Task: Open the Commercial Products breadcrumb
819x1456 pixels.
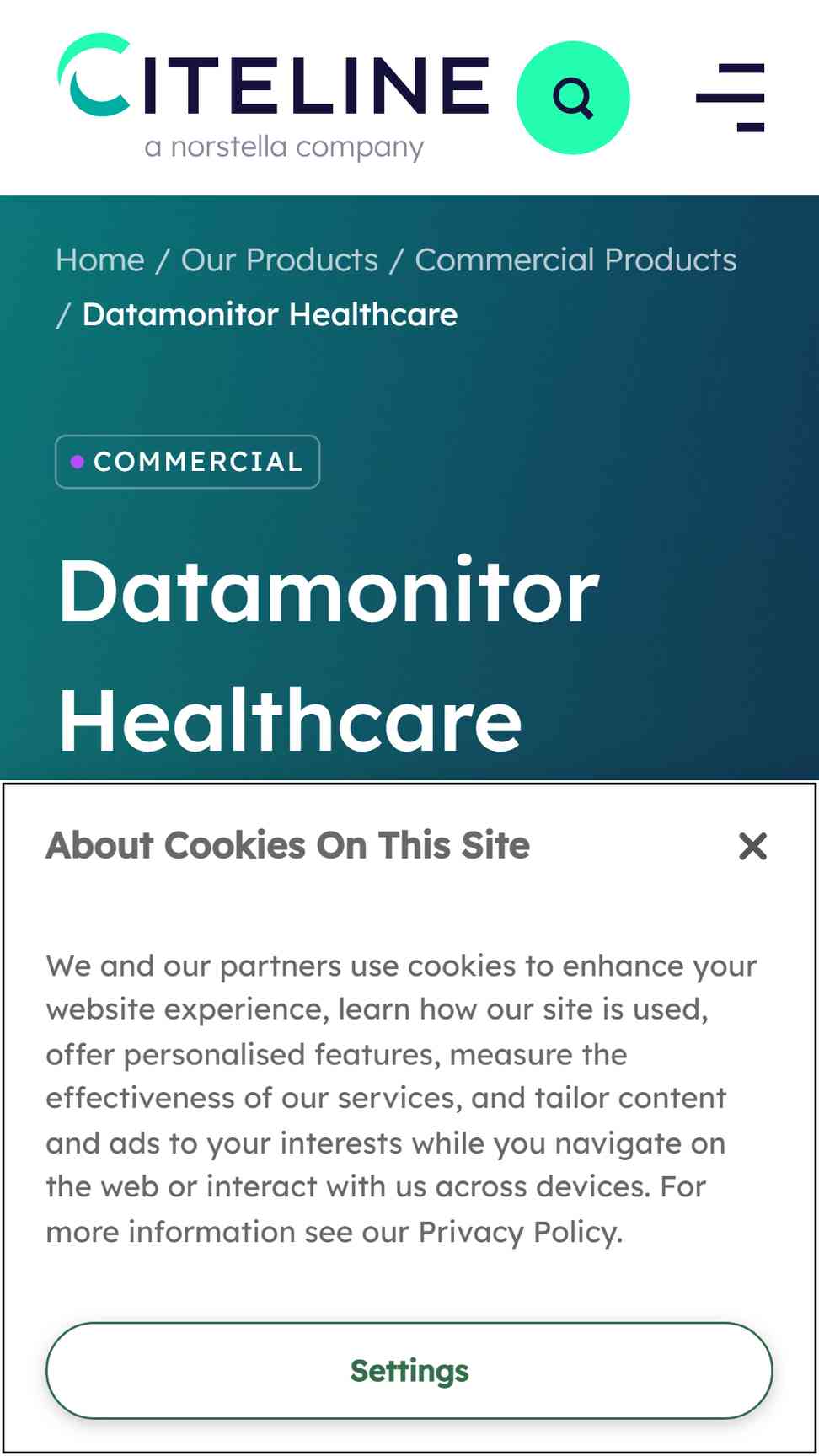Action: 575,260
